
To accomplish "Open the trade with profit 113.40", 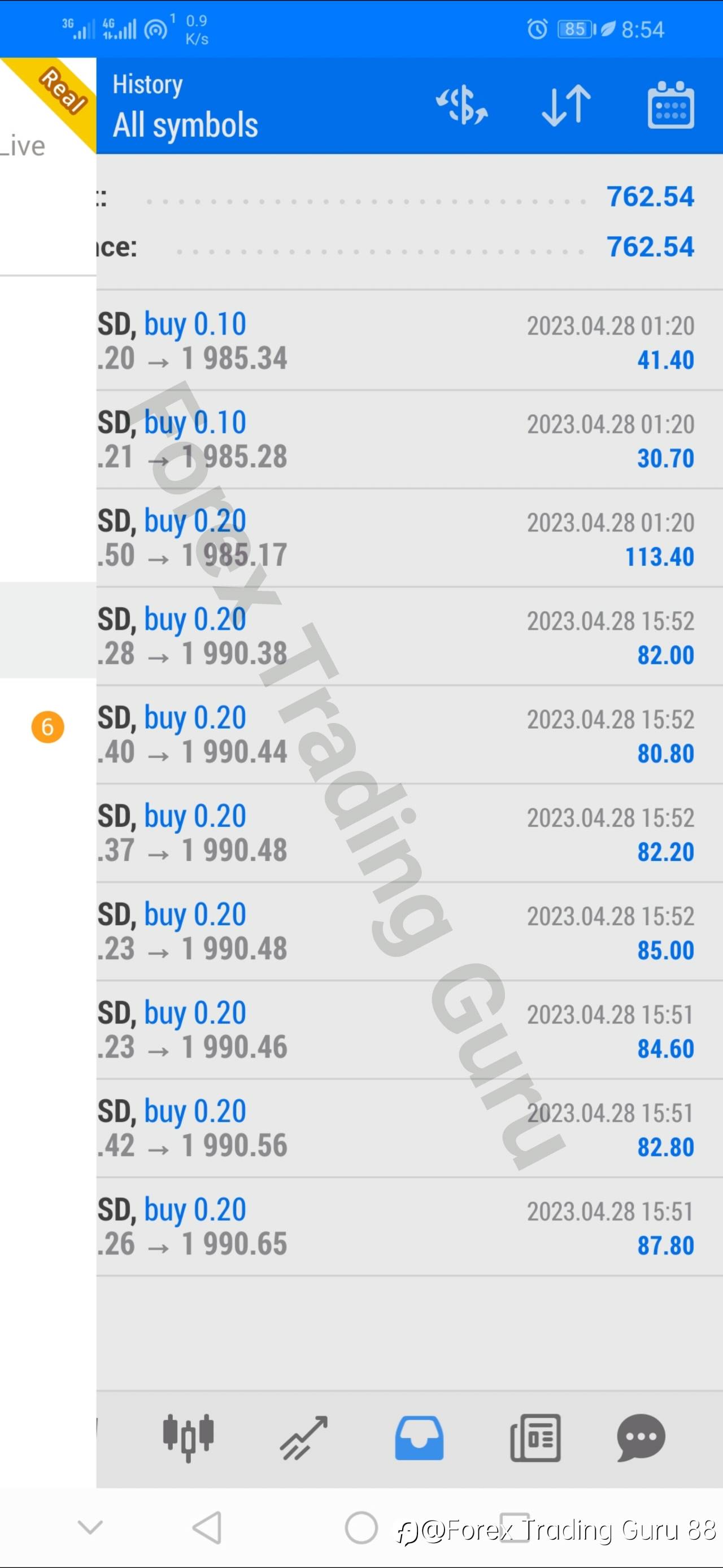I will tap(410, 538).
